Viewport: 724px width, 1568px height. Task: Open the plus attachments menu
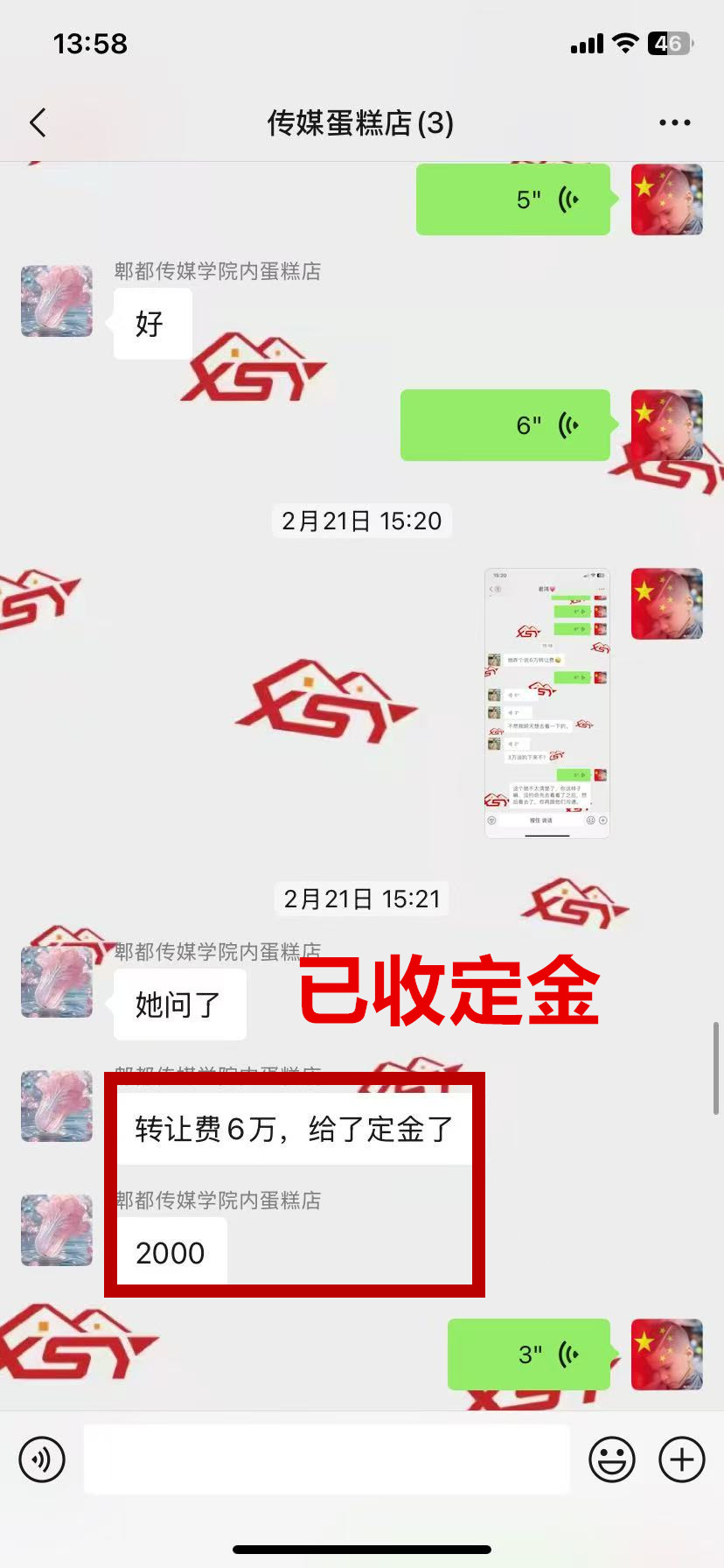point(682,1459)
